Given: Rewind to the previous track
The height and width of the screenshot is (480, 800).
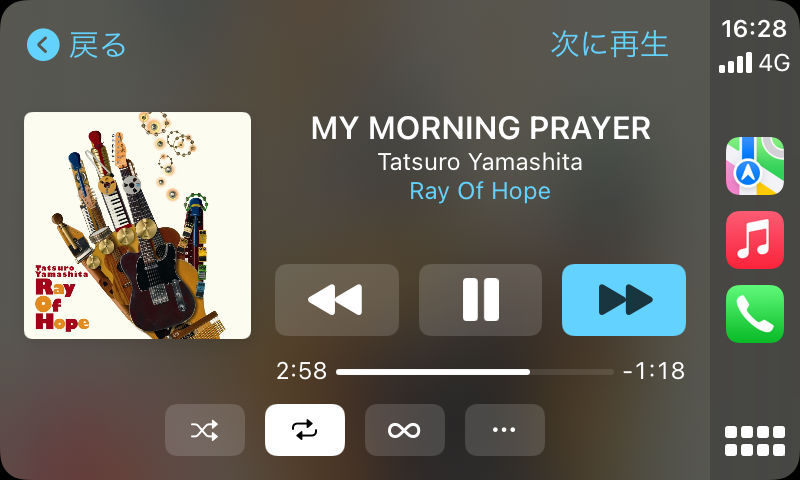Looking at the screenshot, I should (336, 300).
